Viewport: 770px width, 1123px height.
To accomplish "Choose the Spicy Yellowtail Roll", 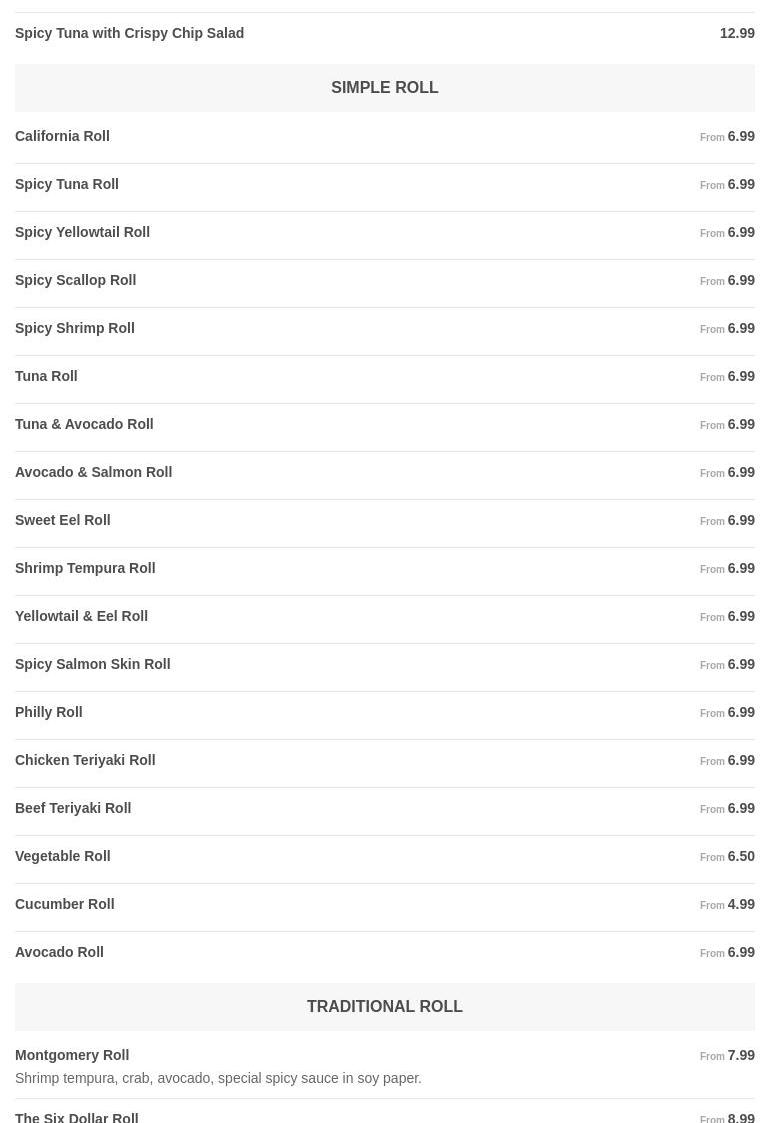I will click(x=82, y=232).
